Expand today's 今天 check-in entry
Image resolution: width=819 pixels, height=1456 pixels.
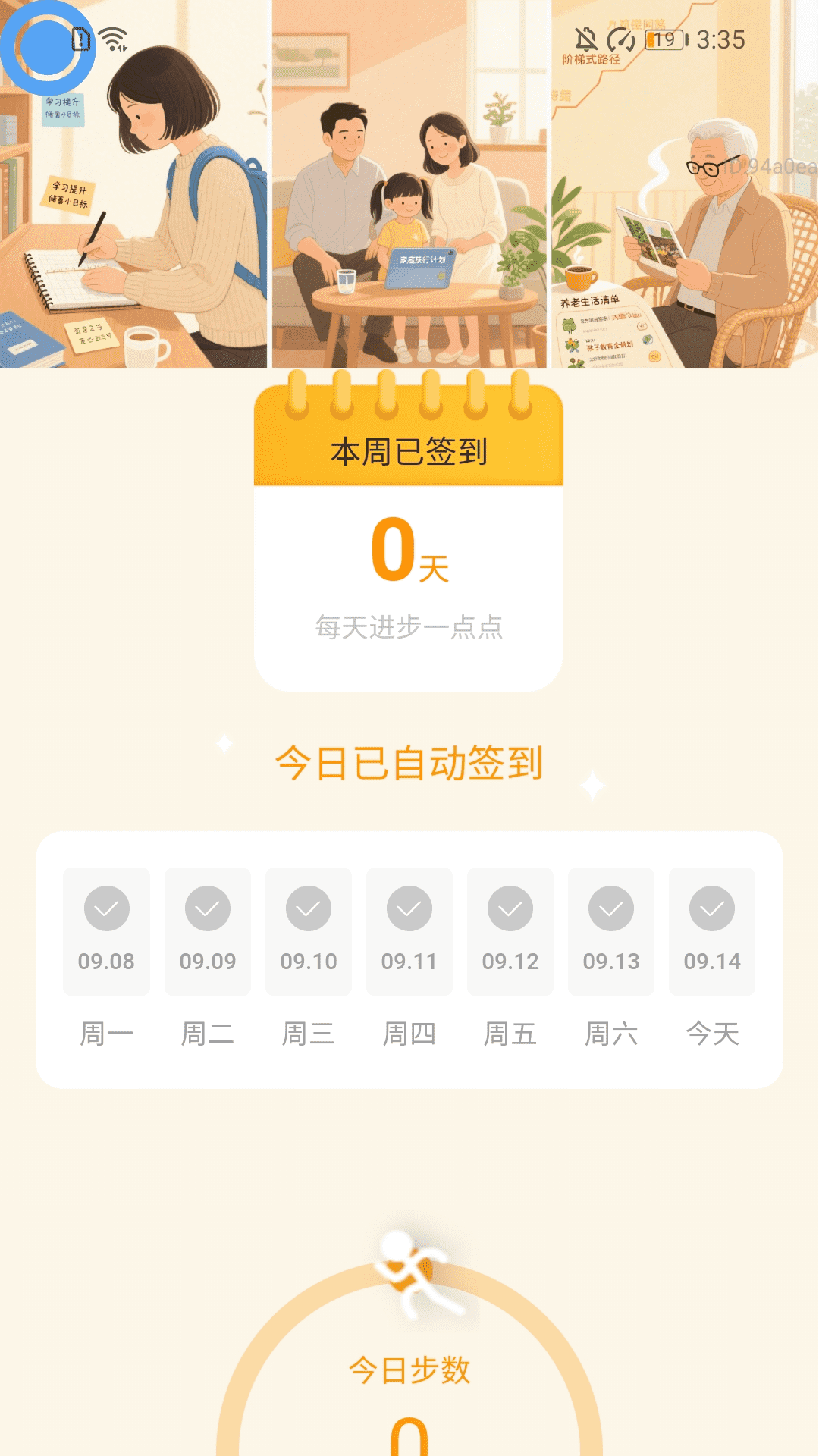[711, 1031]
